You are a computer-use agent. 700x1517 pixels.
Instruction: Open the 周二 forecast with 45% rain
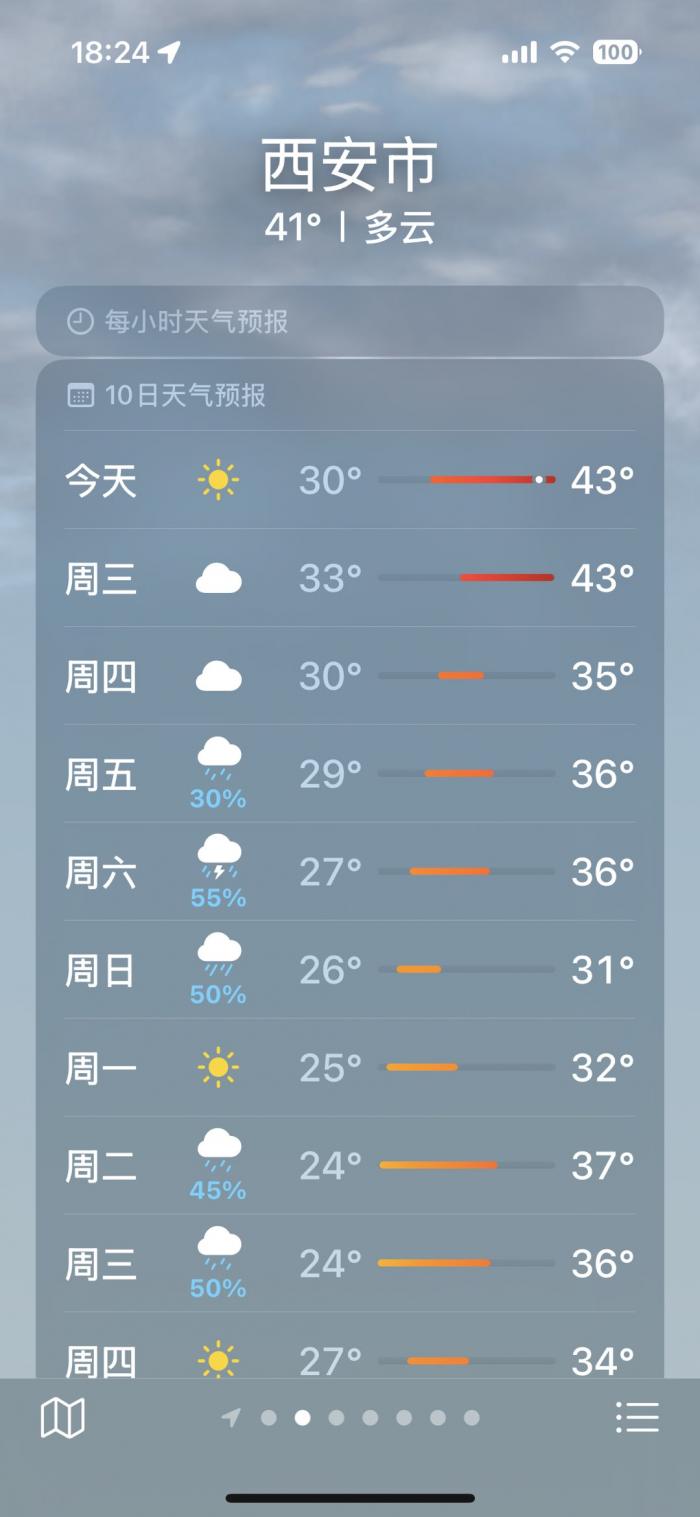[x=349, y=1166]
